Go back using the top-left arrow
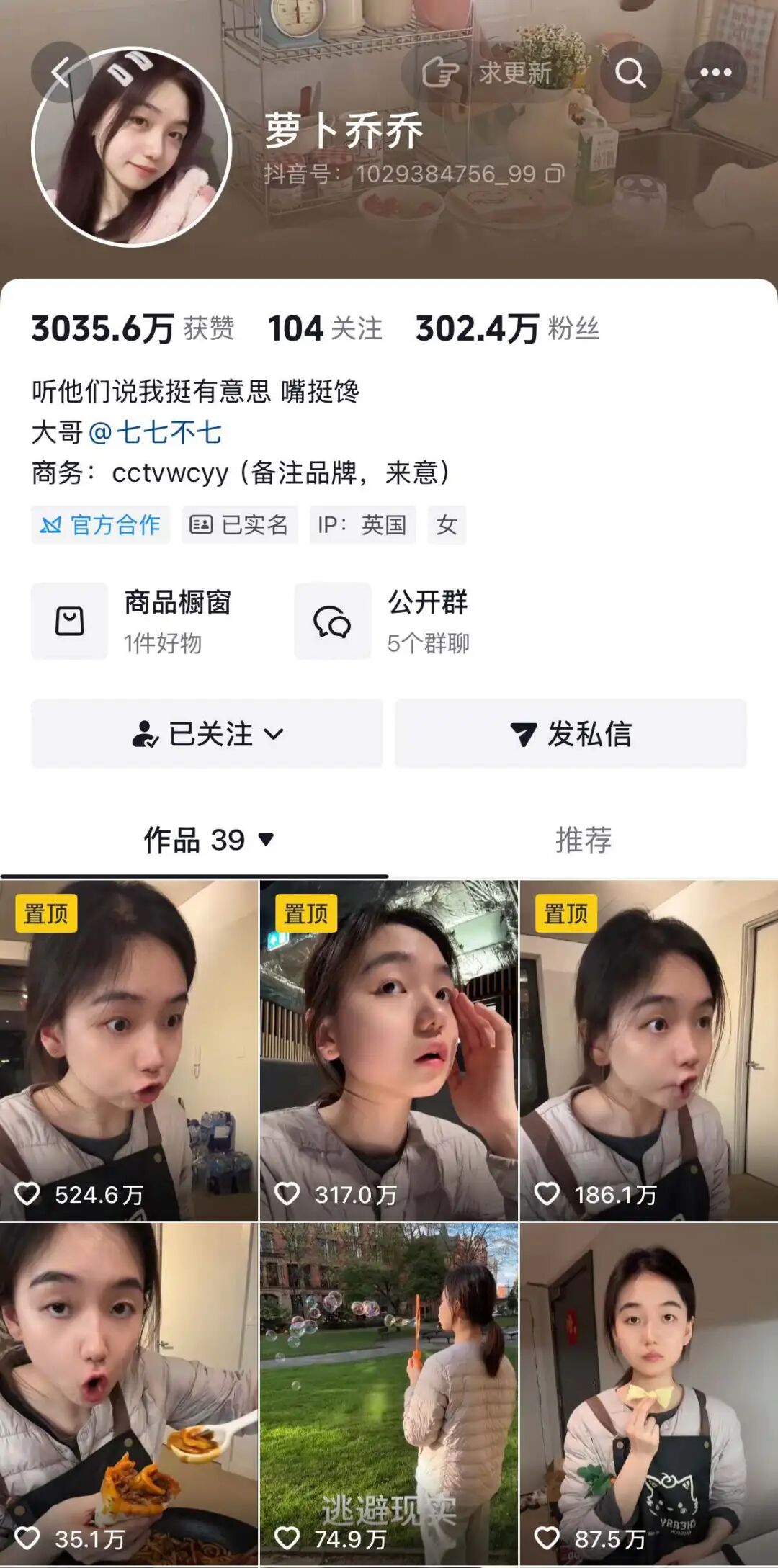Image resolution: width=778 pixels, height=1568 pixels. 61,72
